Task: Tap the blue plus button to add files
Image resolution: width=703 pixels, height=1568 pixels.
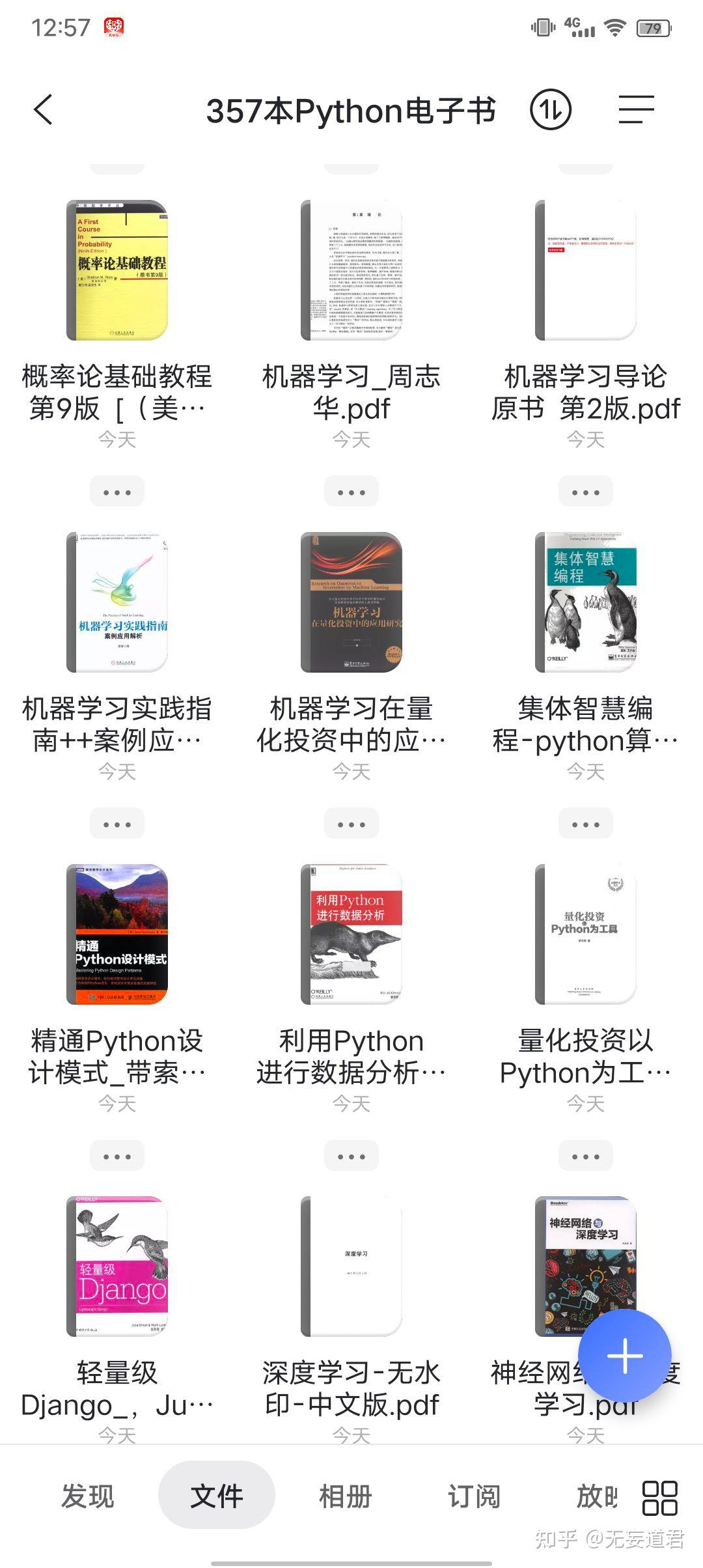Action: tap(624, 1356)
